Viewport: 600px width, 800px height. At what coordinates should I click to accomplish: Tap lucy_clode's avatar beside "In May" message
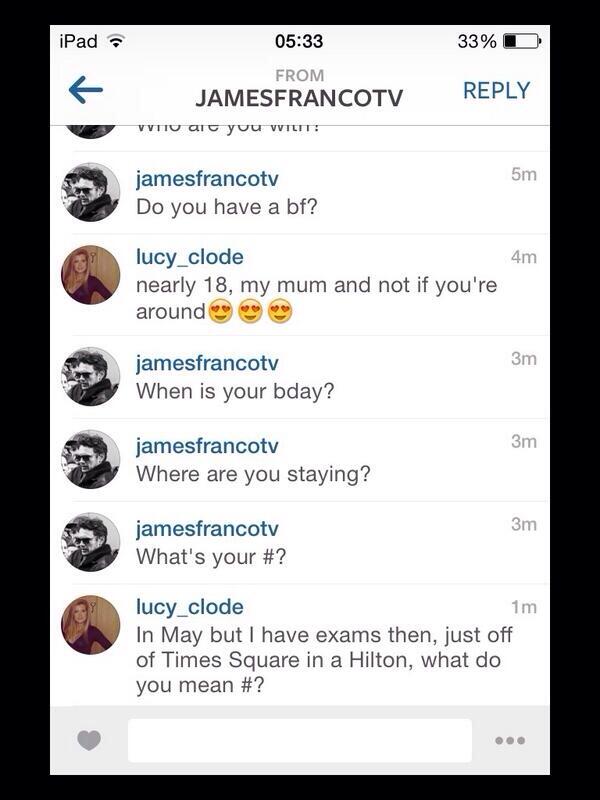pyautogui.click(x=91, y=625)
